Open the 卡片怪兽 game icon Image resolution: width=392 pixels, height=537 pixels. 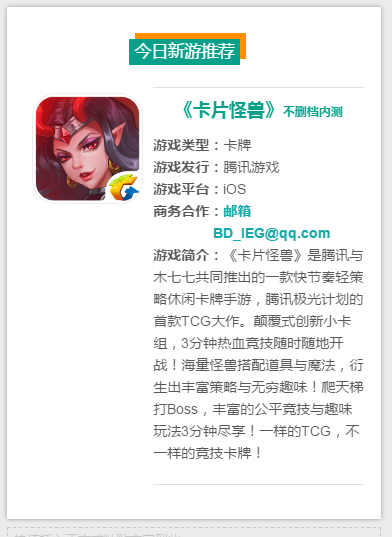(x=88, y=148)
